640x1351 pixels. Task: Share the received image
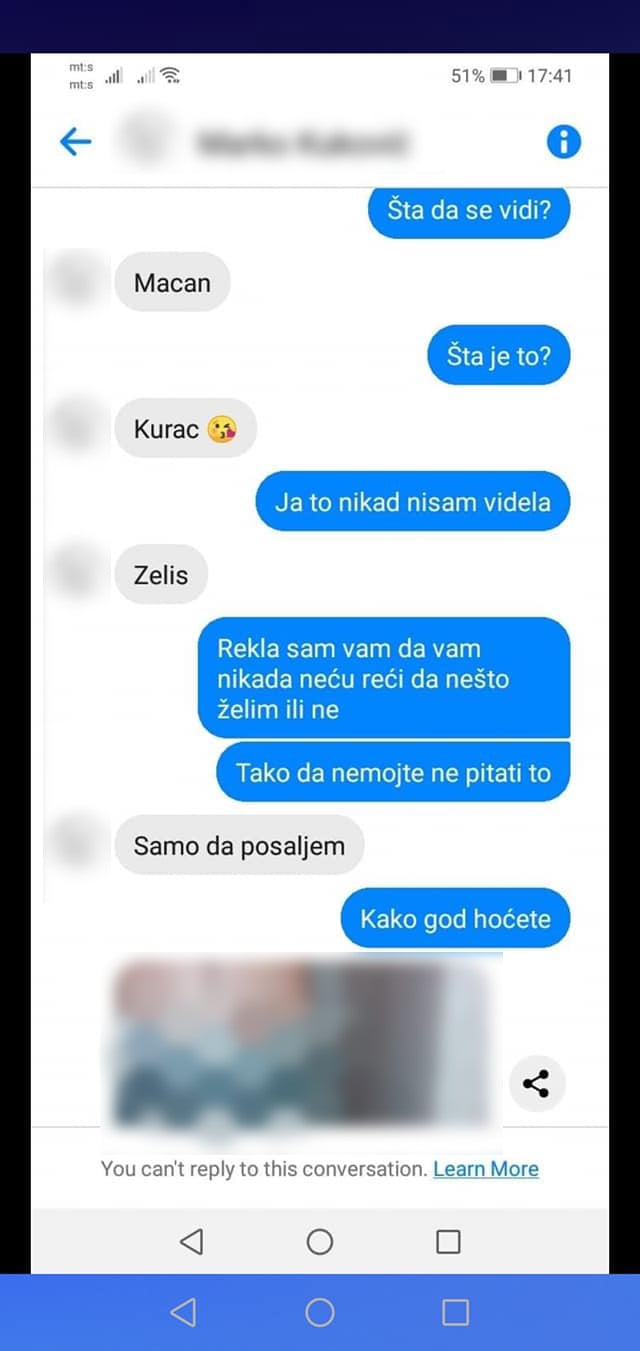(x=537, y=1083)
